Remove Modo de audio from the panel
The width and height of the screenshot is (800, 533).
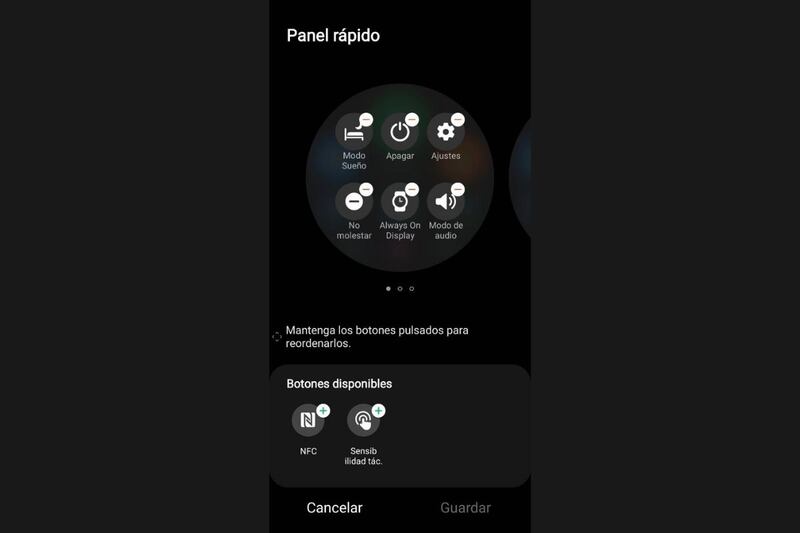(x=458, y=189)
